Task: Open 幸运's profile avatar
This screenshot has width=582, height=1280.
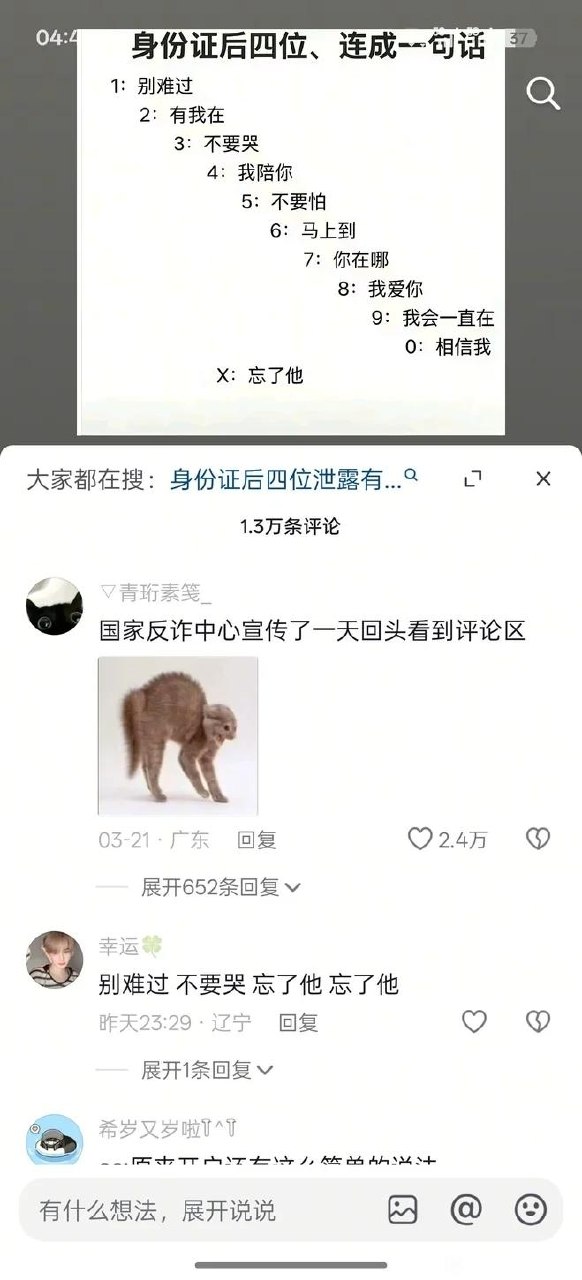Action: click(54, 960)
